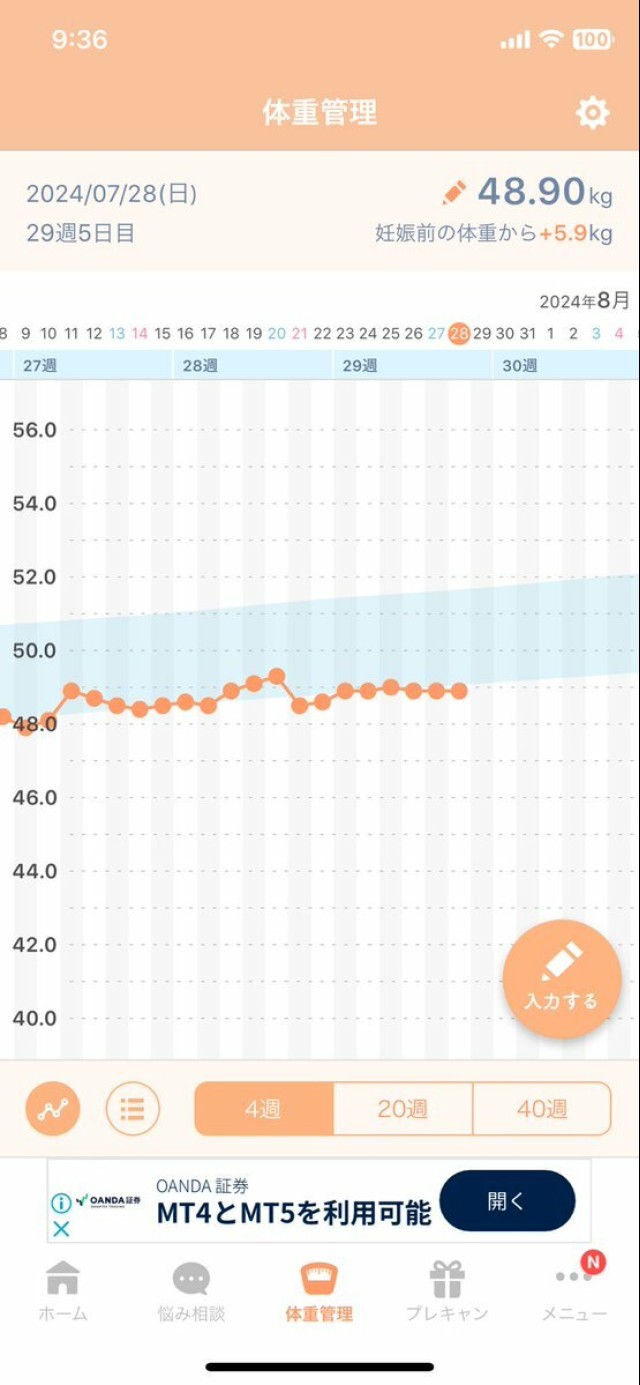Switch to the プレキャン tab

click(x=447, y=1291)
